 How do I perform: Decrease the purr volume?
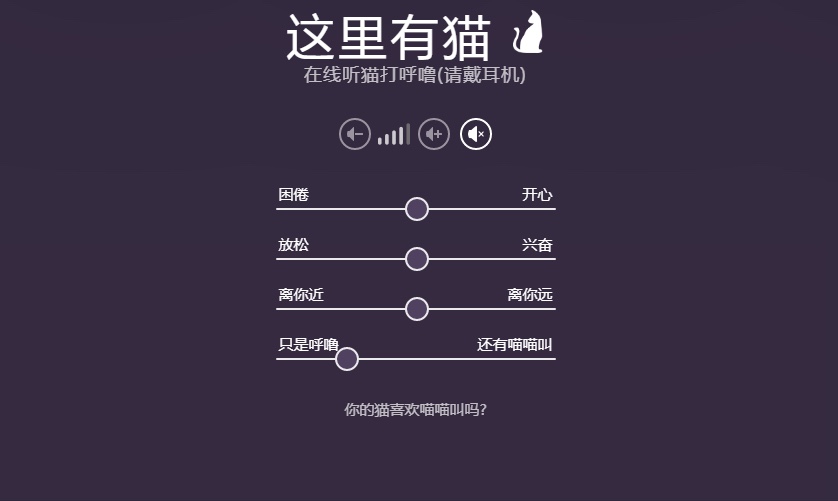(355, 134)
